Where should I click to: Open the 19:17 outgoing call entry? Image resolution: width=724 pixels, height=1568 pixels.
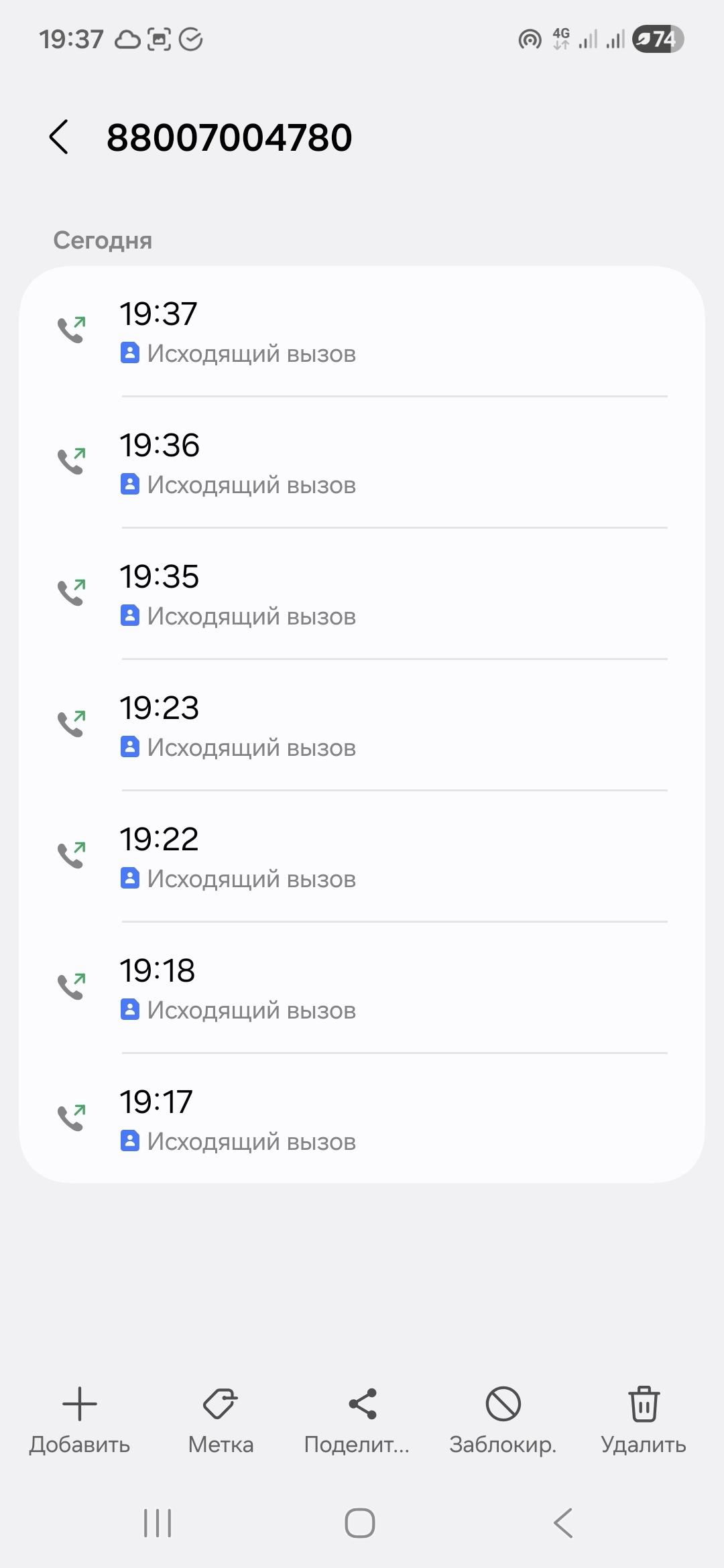[362, 1120]
